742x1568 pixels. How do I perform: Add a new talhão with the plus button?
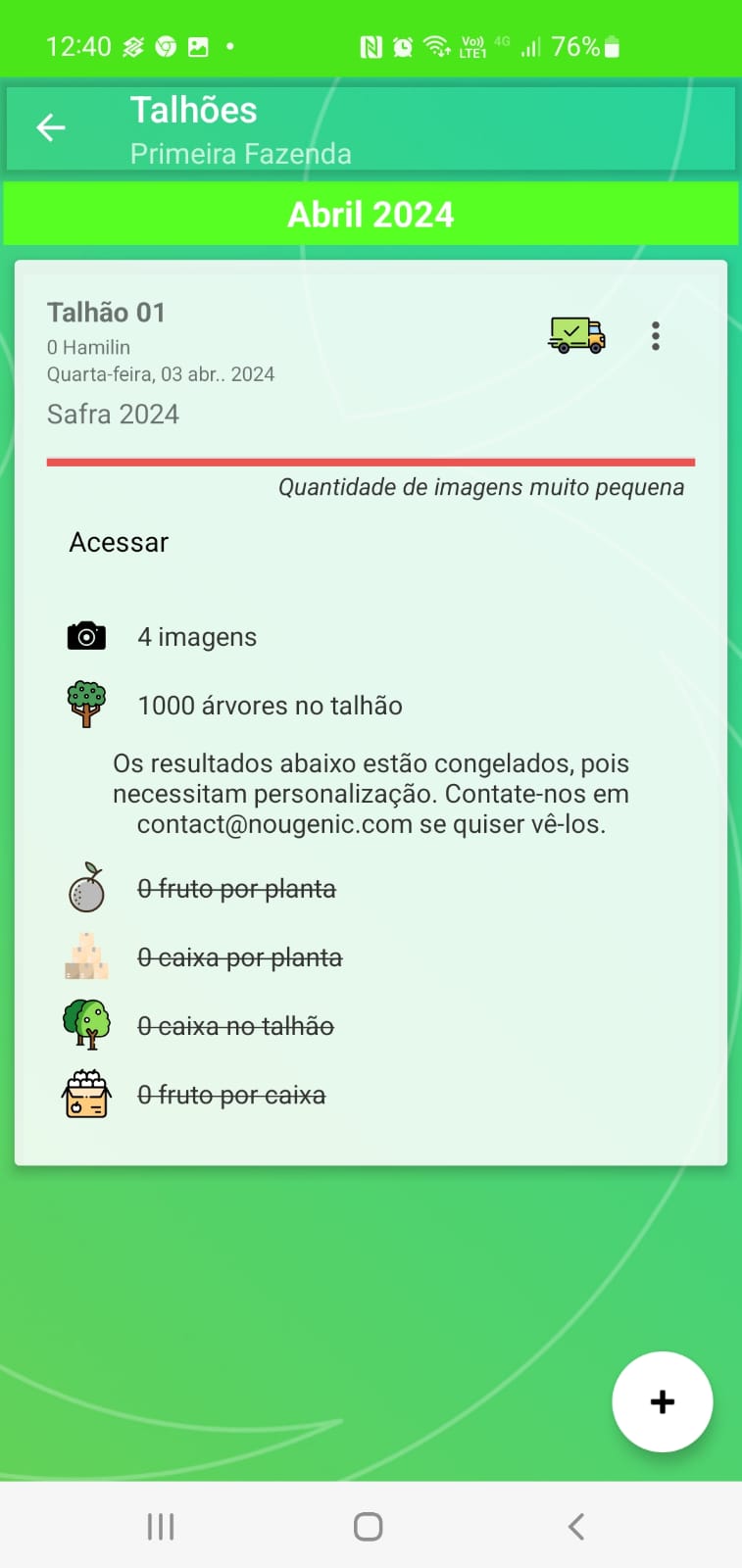tap(663, 1401)
